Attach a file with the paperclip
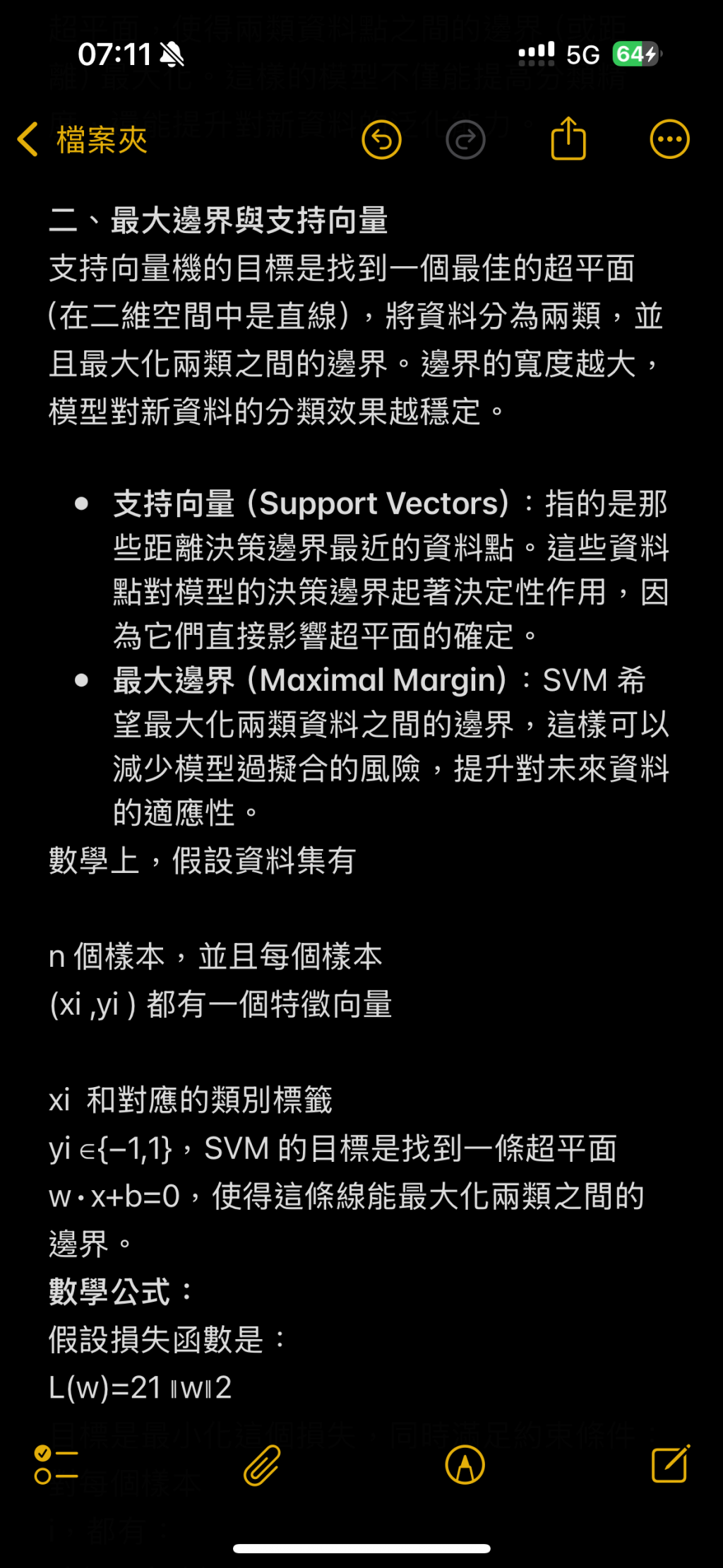The image size is (723, 1568). pyautogui.click(x=262, y=1465)
